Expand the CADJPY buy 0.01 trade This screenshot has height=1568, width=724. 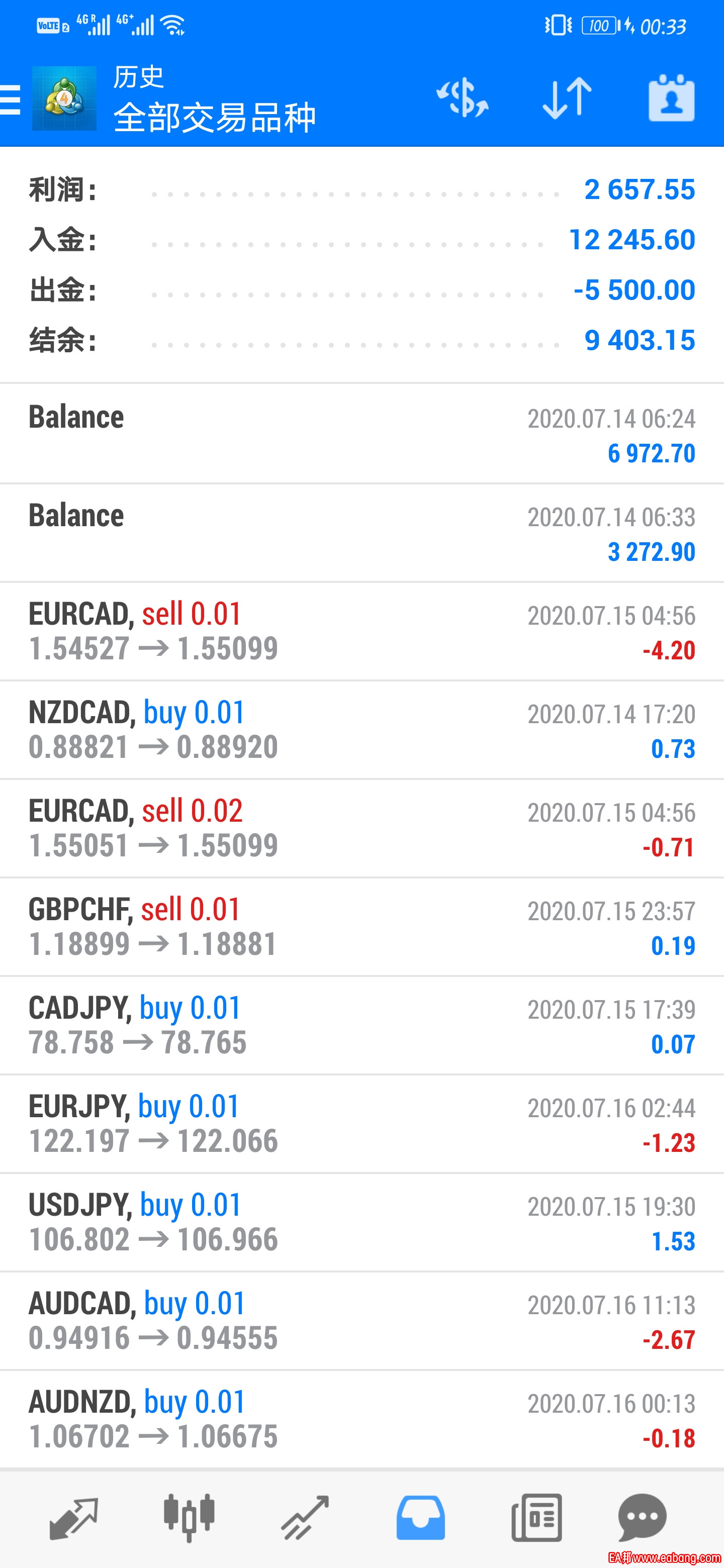coord(361,1026)
